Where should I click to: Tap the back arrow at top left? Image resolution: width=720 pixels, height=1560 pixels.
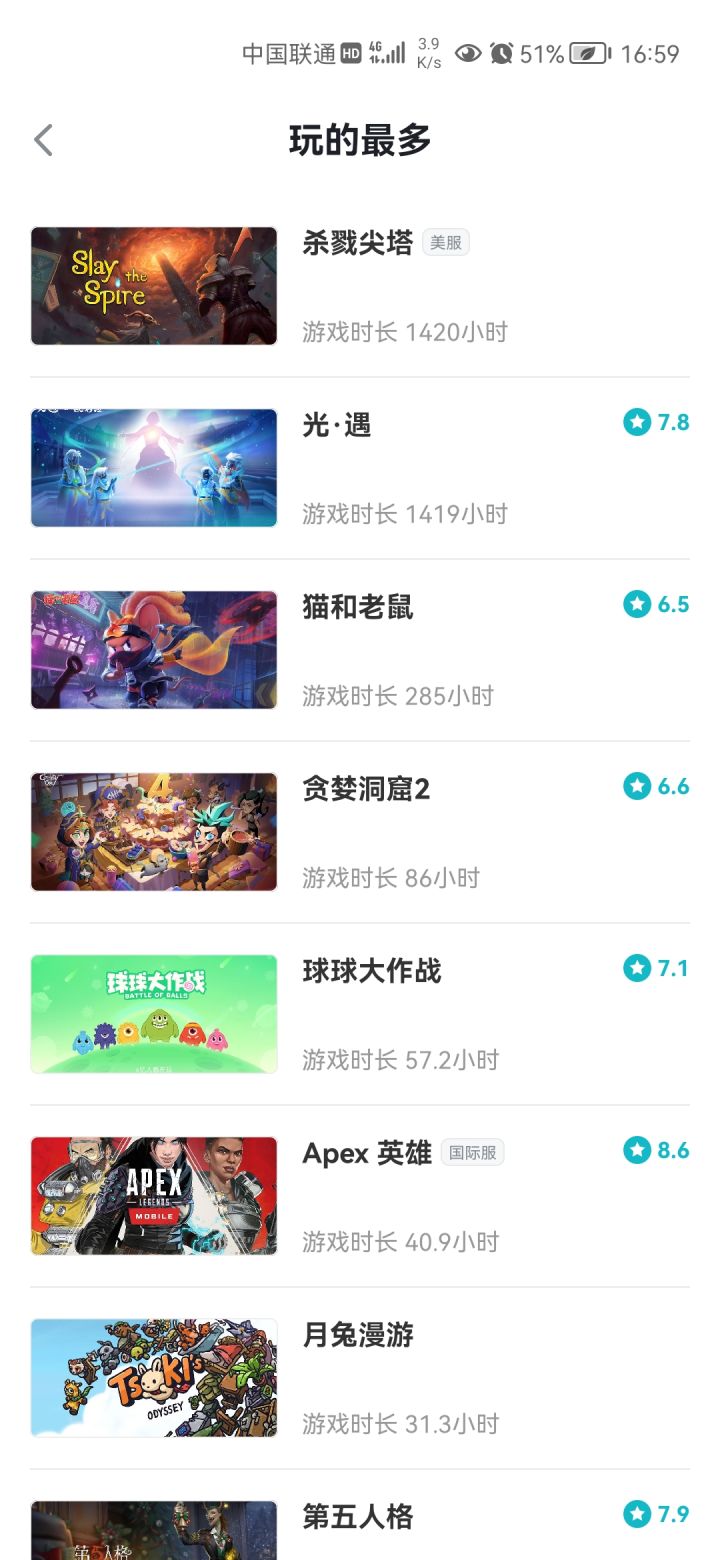(x=42, y=140)
